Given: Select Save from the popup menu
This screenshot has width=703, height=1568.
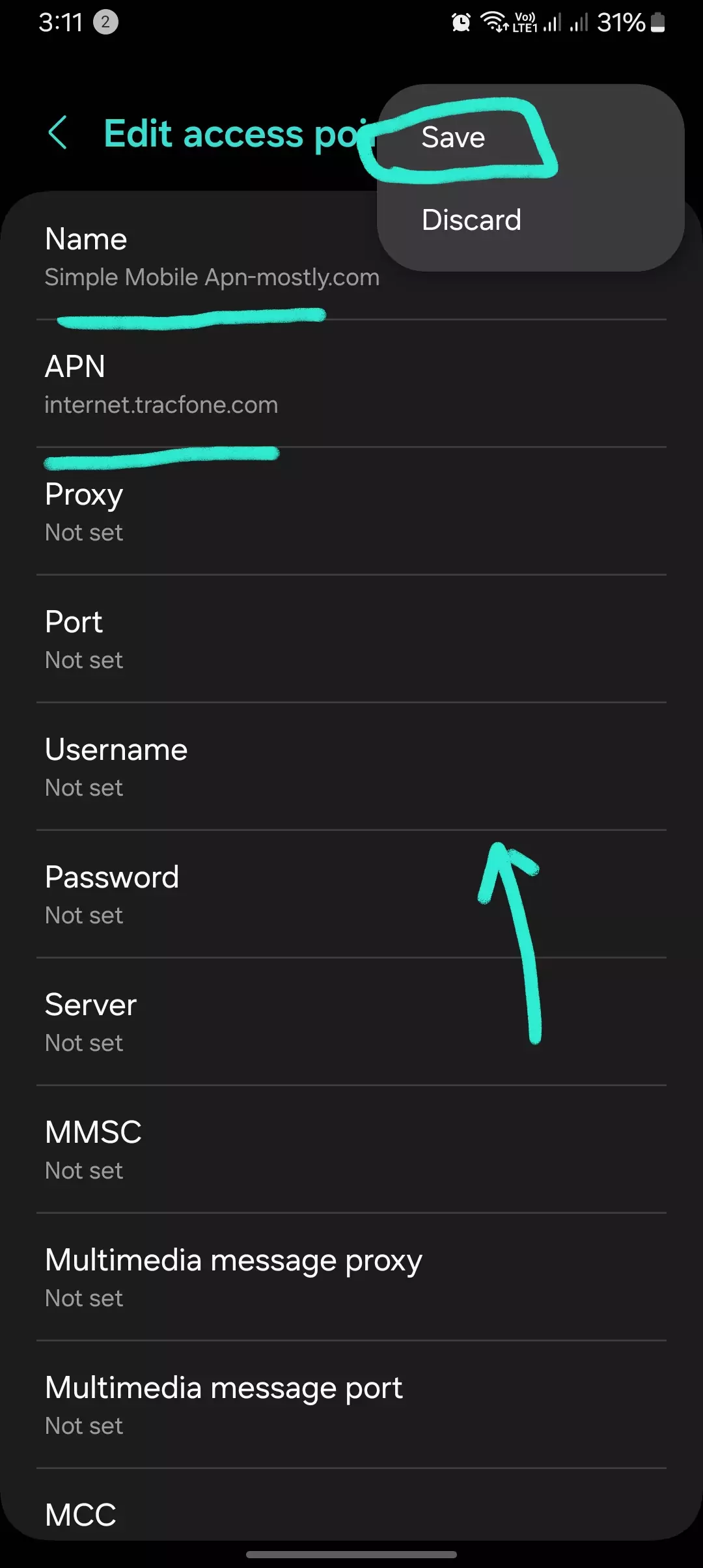Looking at the screenshot, I should click(452, 137).
